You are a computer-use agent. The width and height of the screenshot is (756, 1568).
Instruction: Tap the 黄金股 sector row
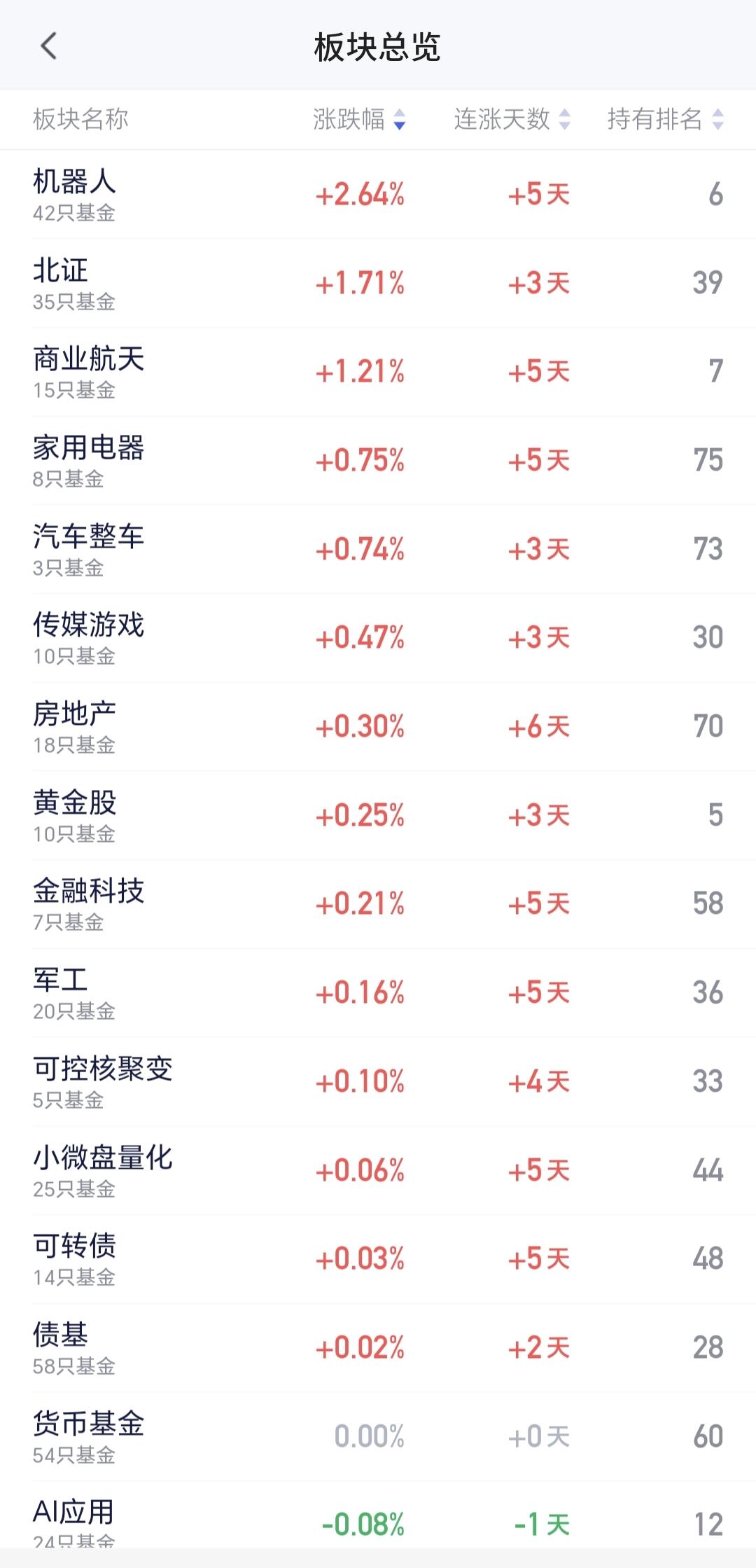[x=378, y=815]
